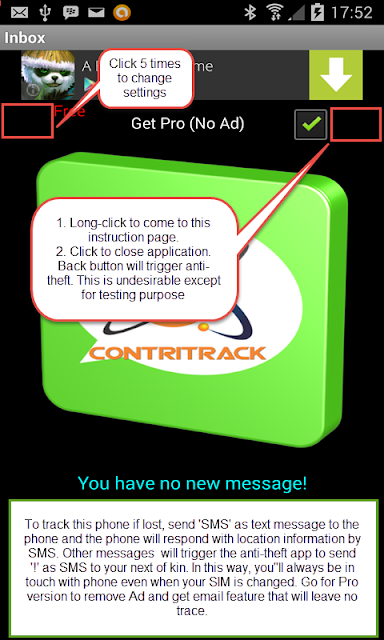Tap the hidden settings box beside Free
The width and height of the screenshot is (384, 640).
pos(27,120)
